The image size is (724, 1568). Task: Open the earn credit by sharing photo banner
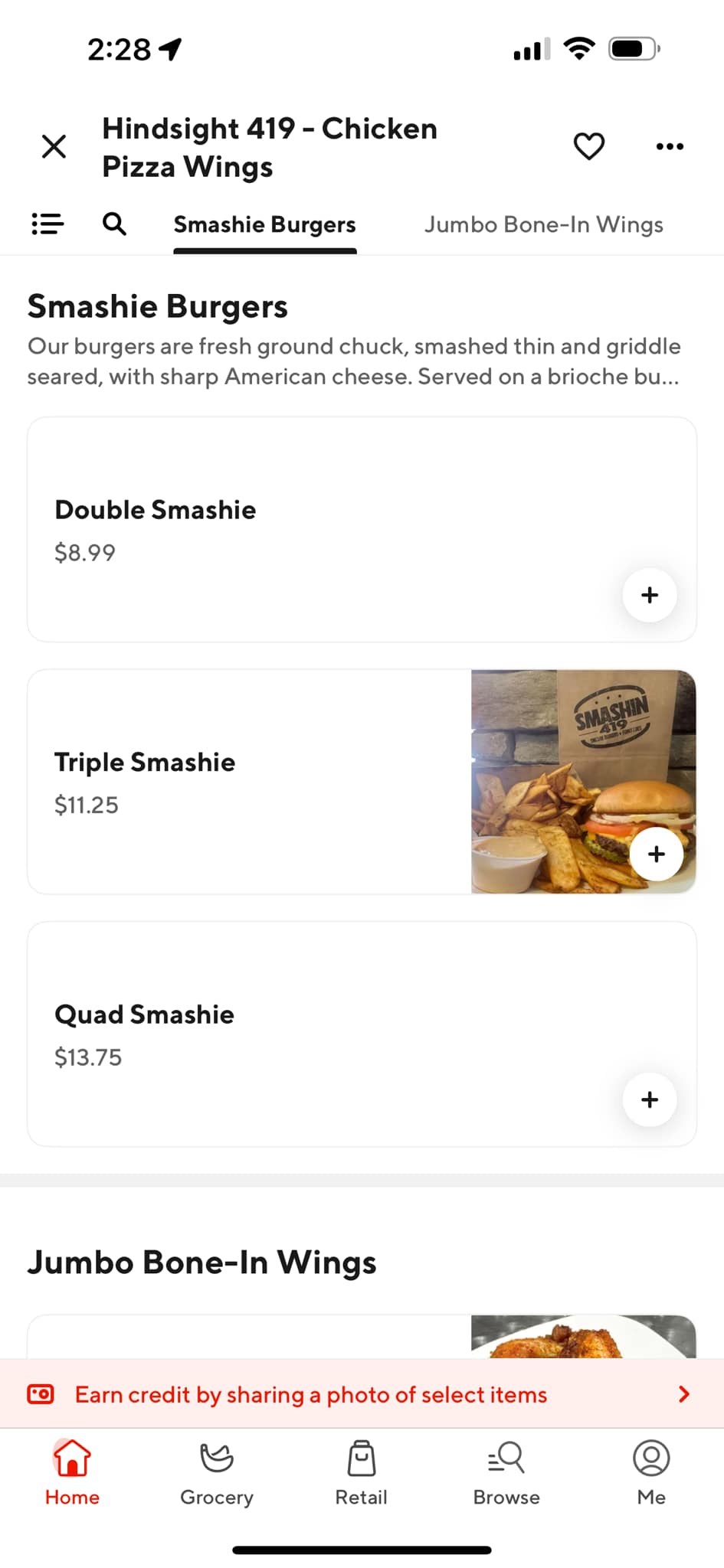tap(362, 1394)
